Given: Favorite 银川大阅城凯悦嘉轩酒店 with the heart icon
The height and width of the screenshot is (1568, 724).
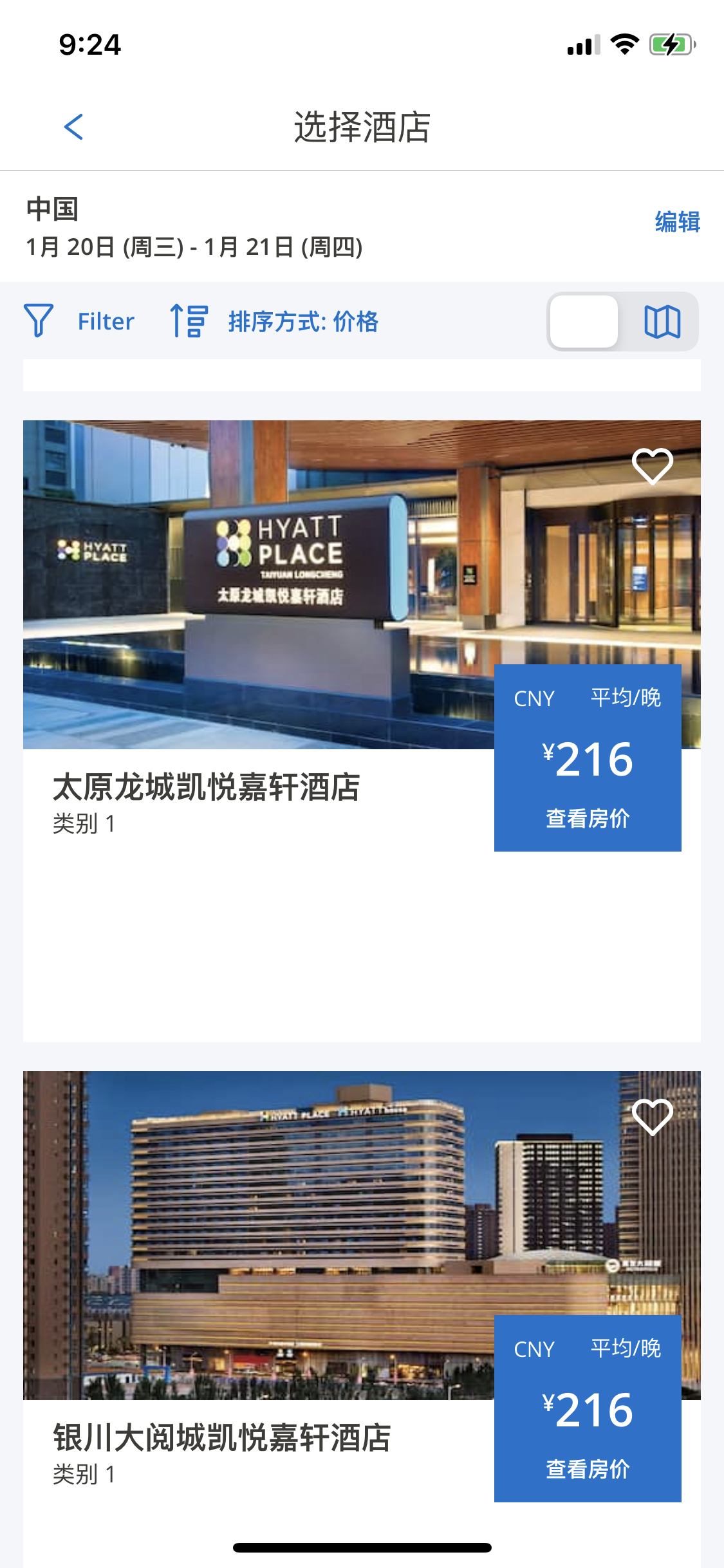Looking at the screenshot, I should (652, 1116).
